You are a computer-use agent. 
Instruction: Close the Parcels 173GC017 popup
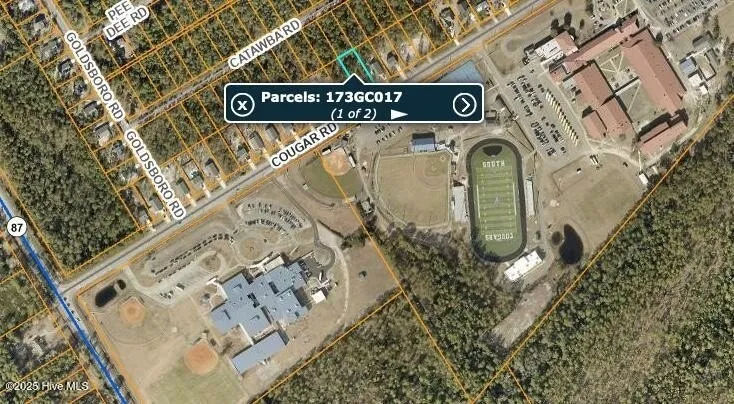(x=242, y=103)
